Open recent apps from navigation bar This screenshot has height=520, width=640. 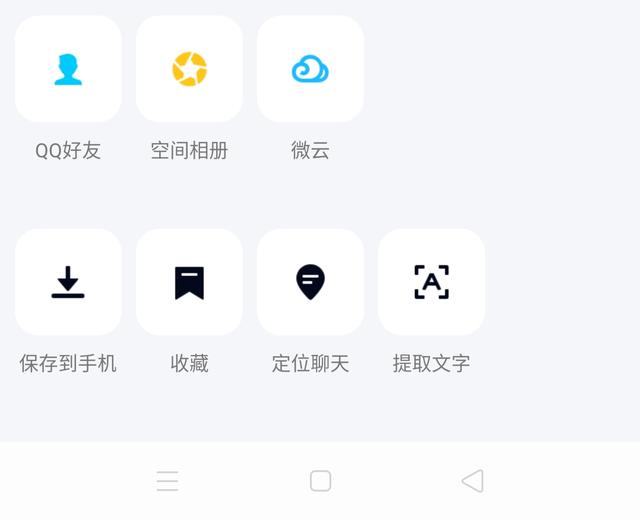167,481
